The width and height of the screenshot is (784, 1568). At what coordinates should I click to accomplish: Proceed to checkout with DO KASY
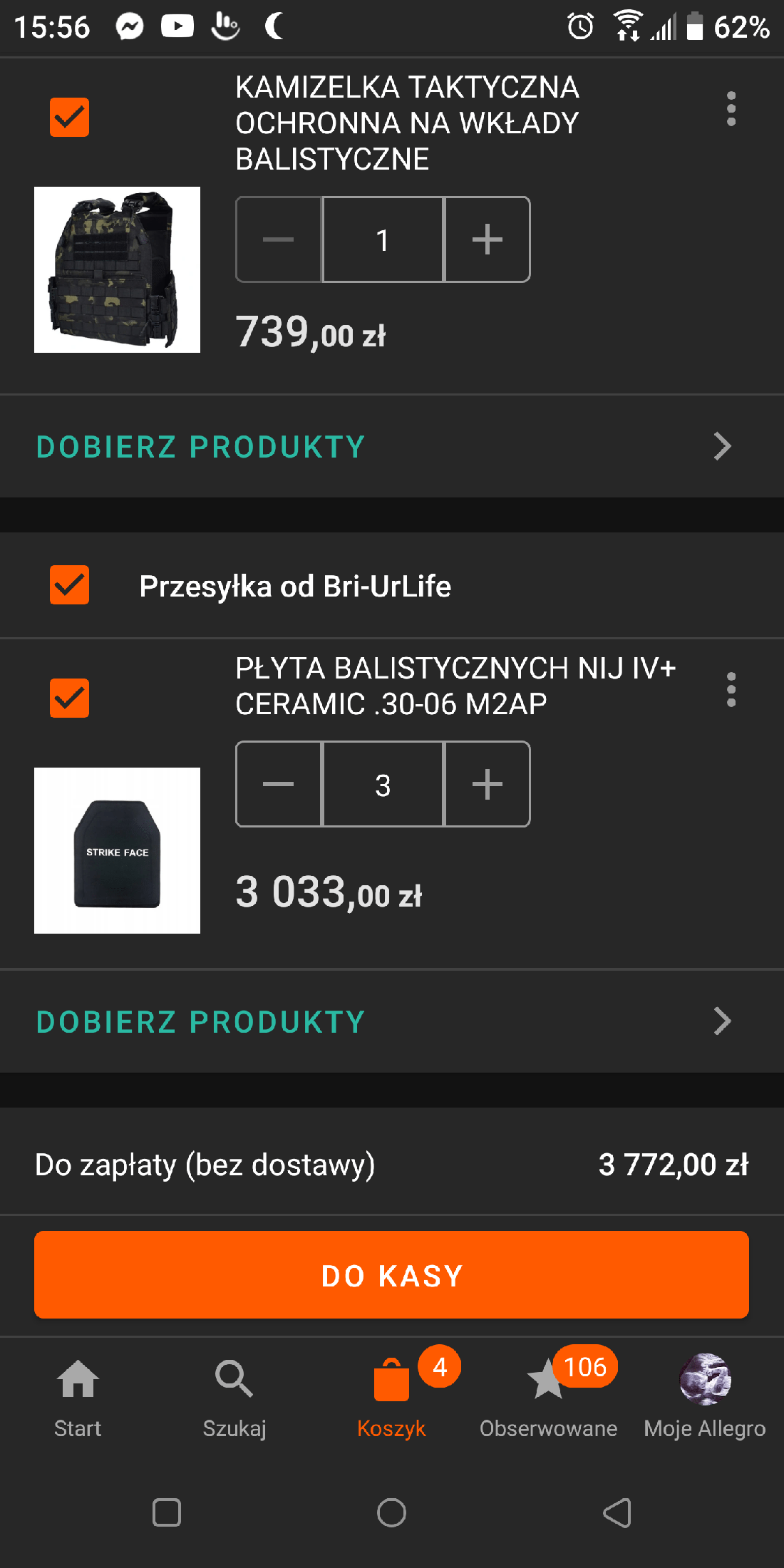pos(391,1274)
